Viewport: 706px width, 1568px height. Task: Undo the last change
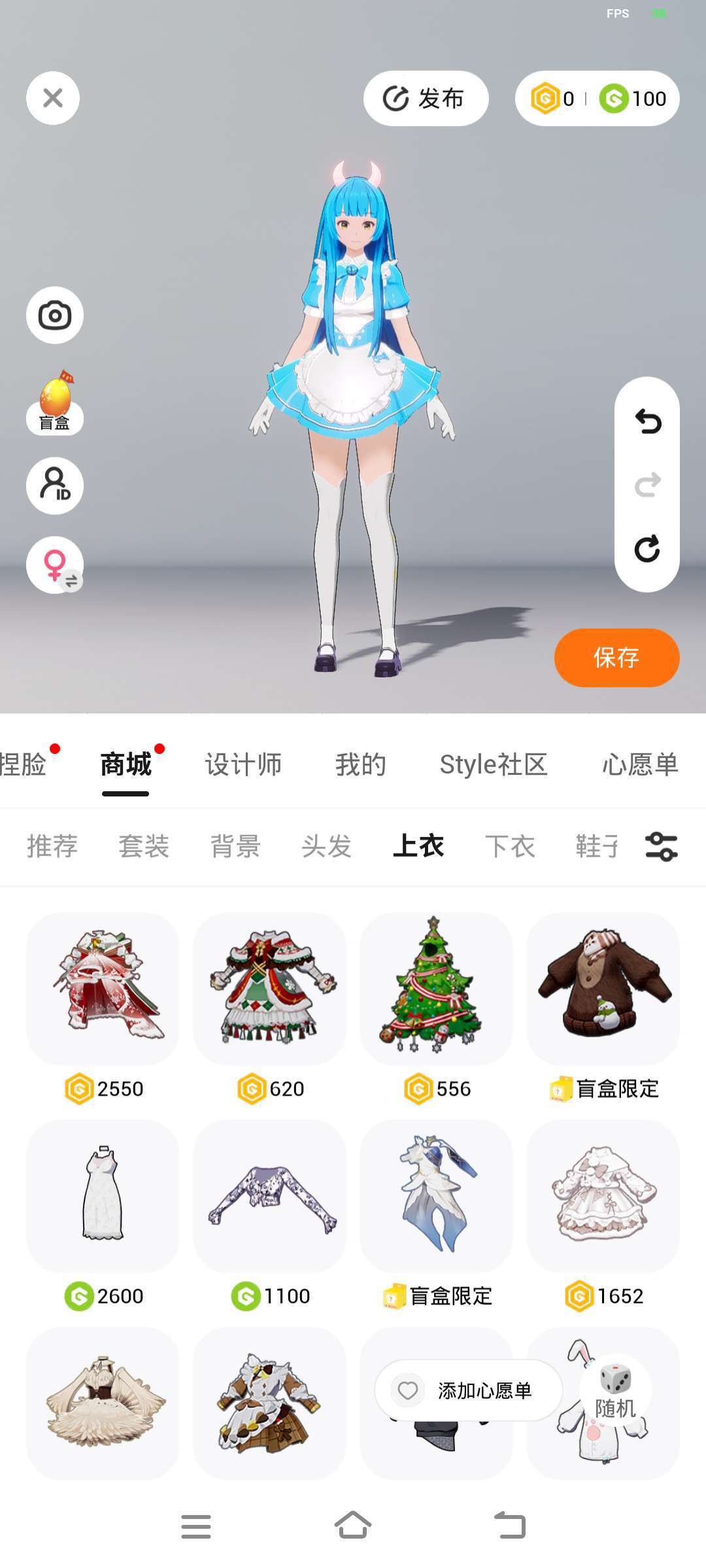(x=647, y=421)
